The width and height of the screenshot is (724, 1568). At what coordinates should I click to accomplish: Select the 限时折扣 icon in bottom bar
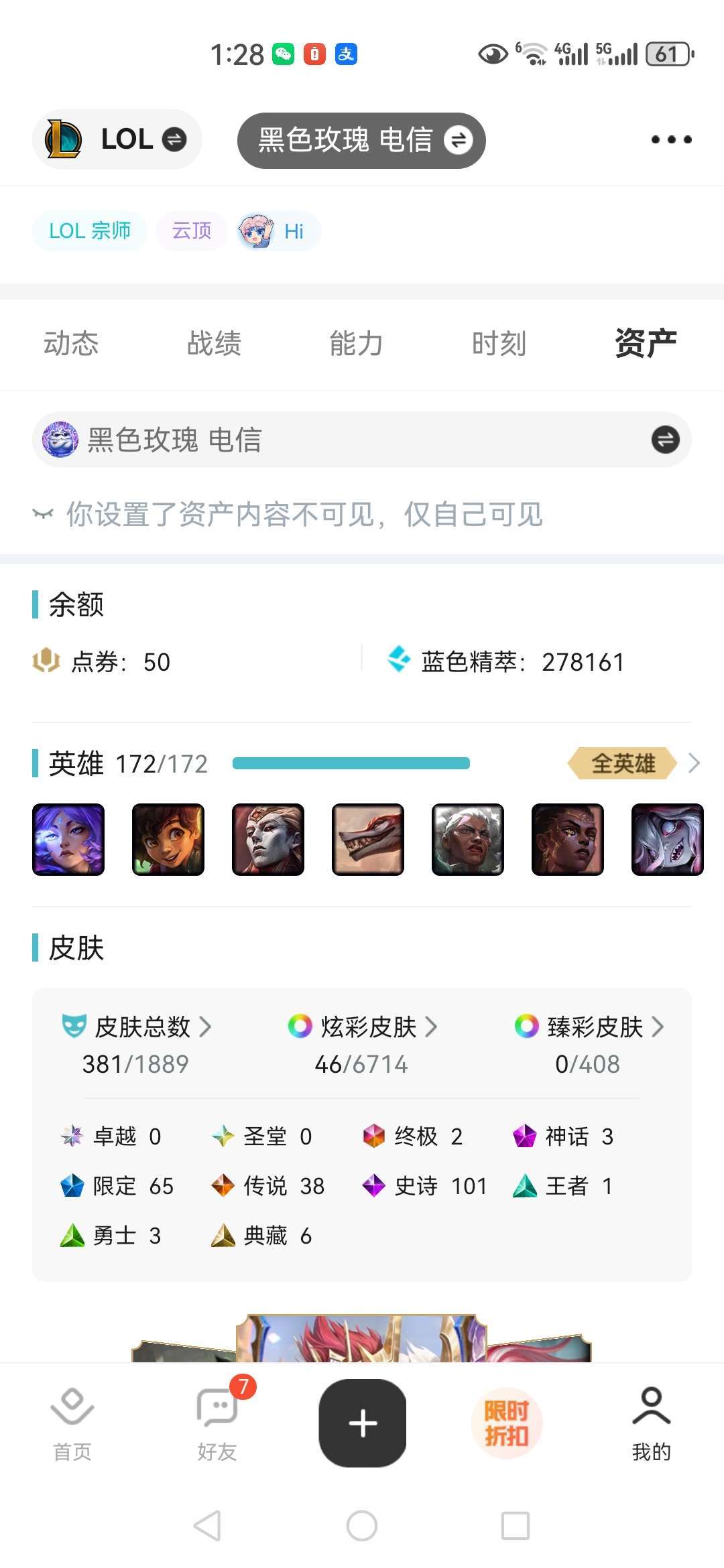[507, 1422]
